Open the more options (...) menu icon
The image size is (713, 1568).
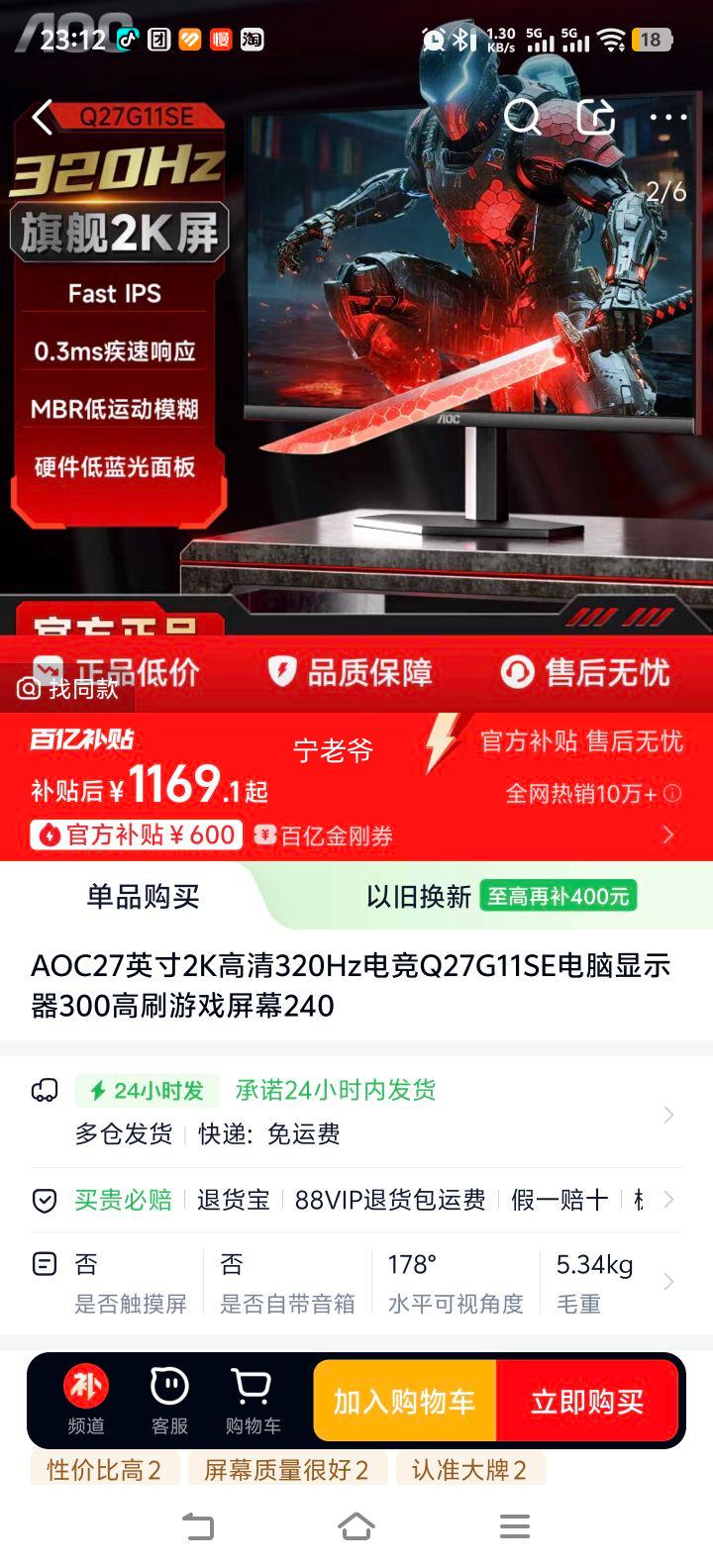click(669, 117)
